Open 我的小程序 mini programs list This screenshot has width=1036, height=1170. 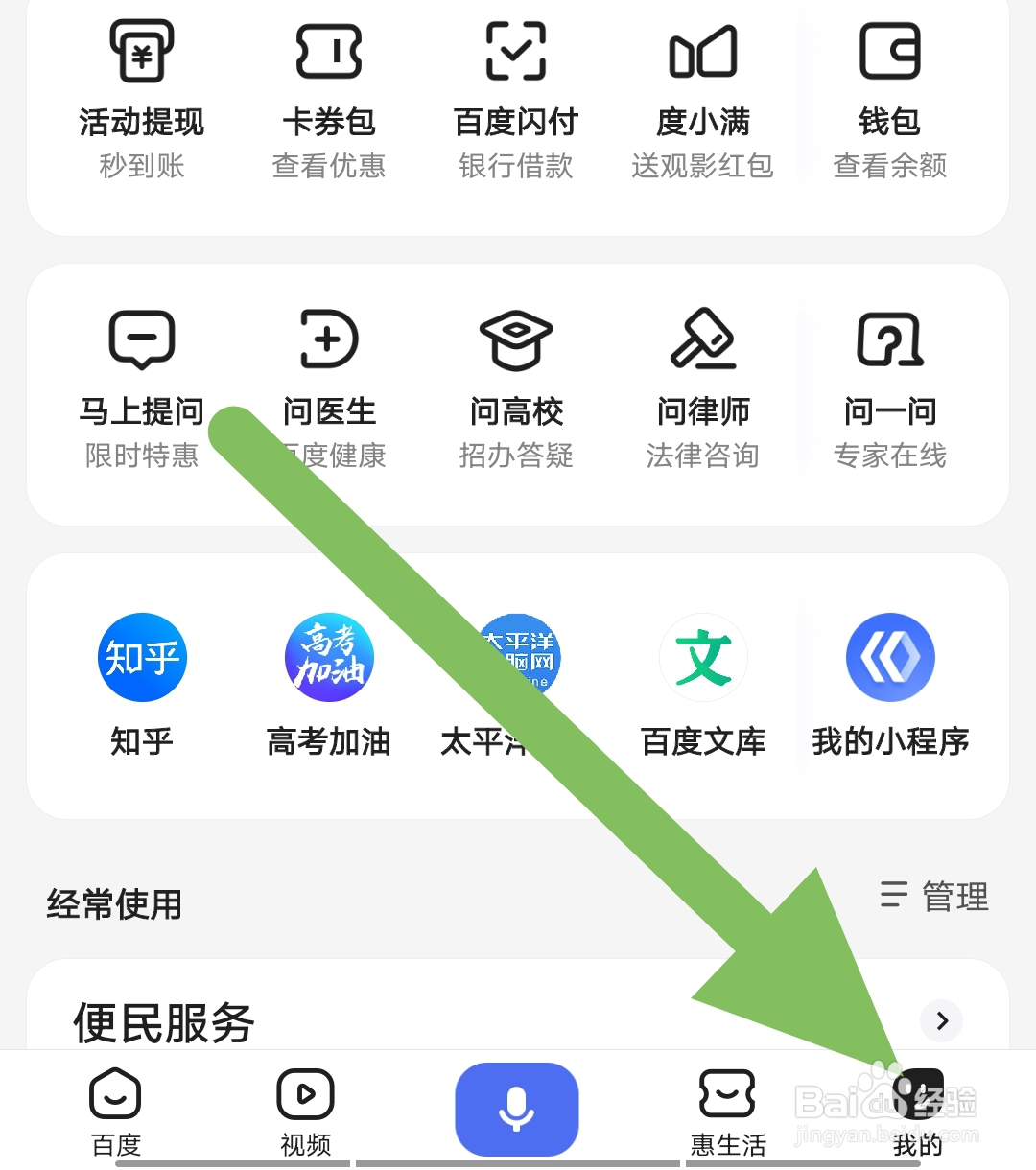pos(889,681)
